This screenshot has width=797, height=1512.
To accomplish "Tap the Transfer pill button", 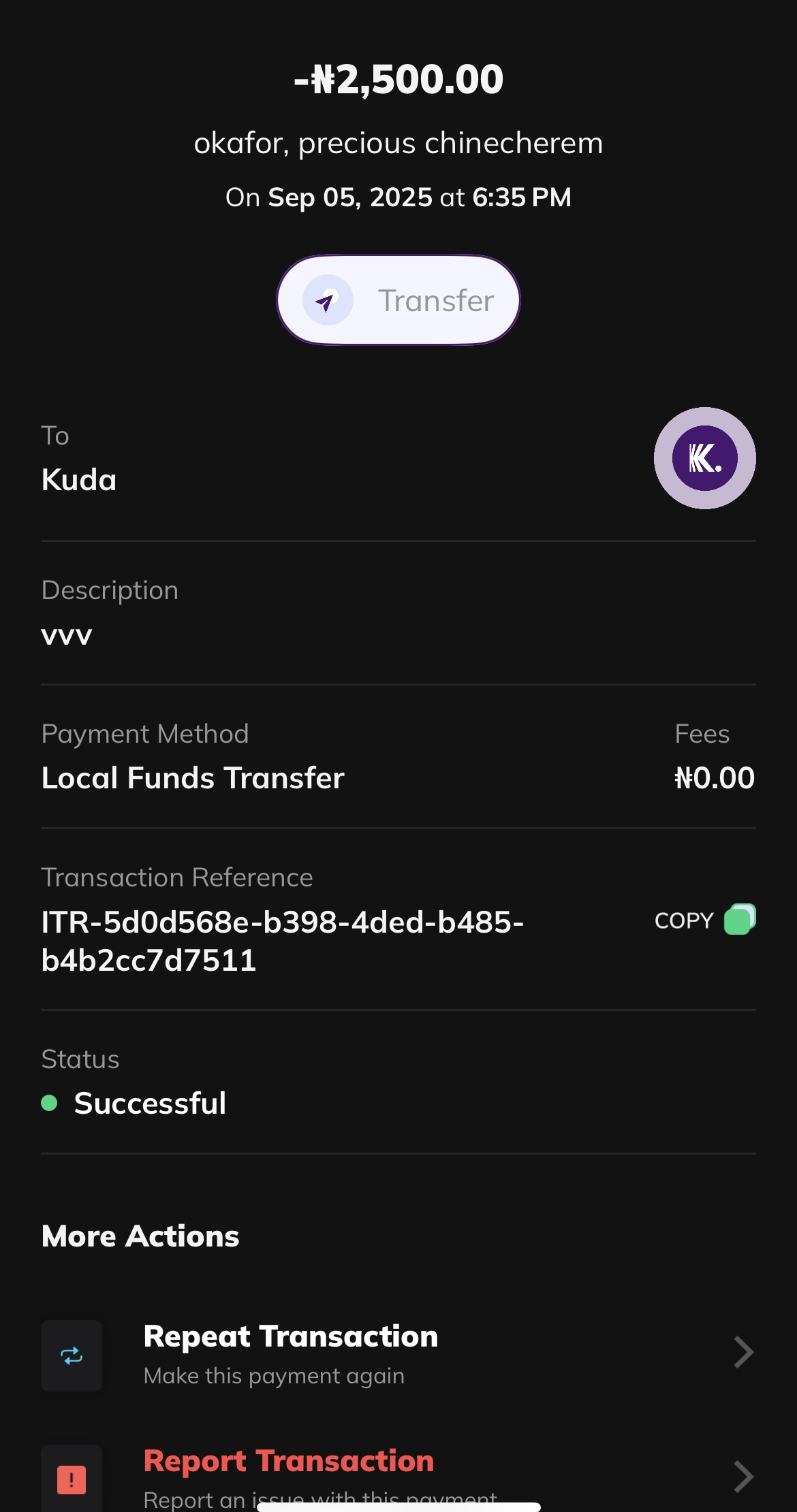I will coord(398,300).
